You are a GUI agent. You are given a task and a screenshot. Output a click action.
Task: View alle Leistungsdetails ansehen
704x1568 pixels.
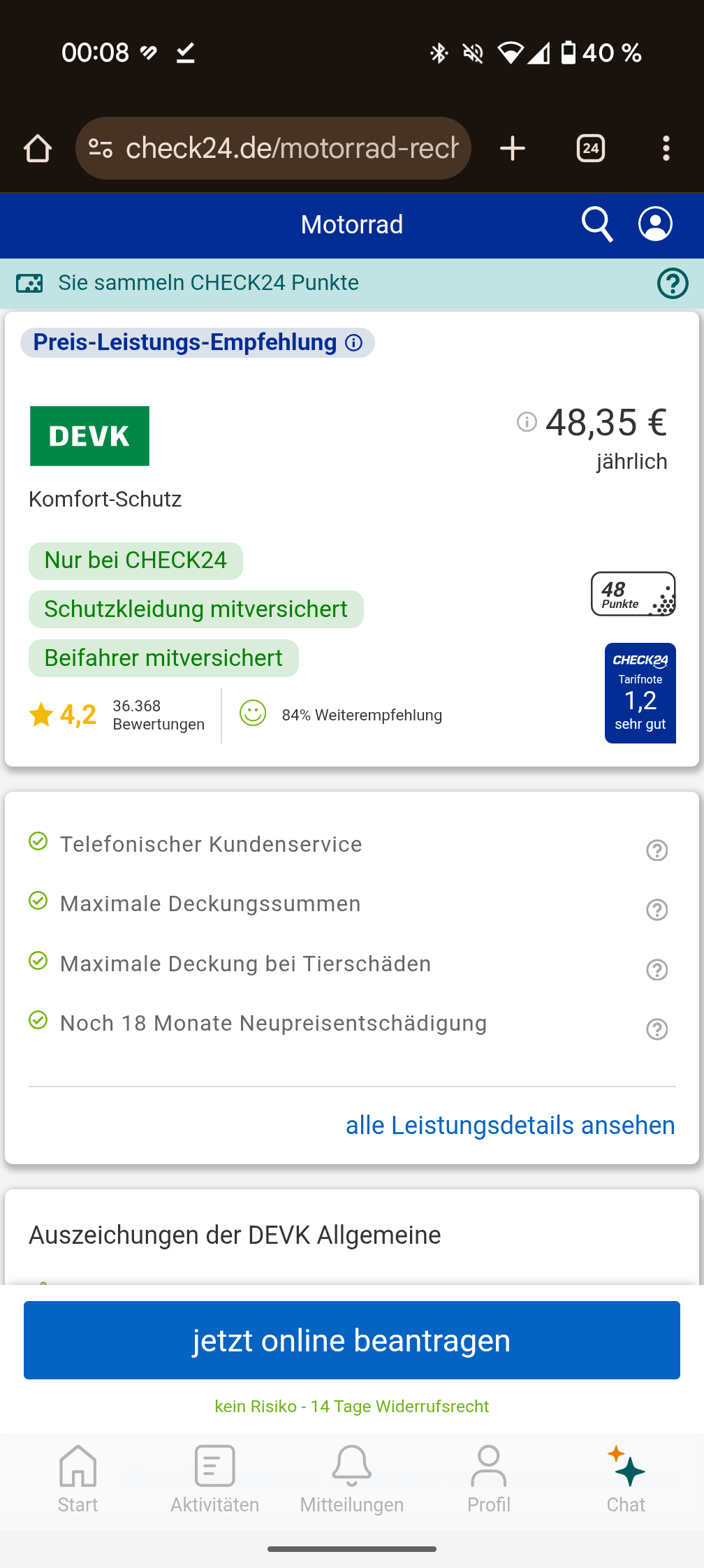pyautogui.click(x=510, y=1126)
